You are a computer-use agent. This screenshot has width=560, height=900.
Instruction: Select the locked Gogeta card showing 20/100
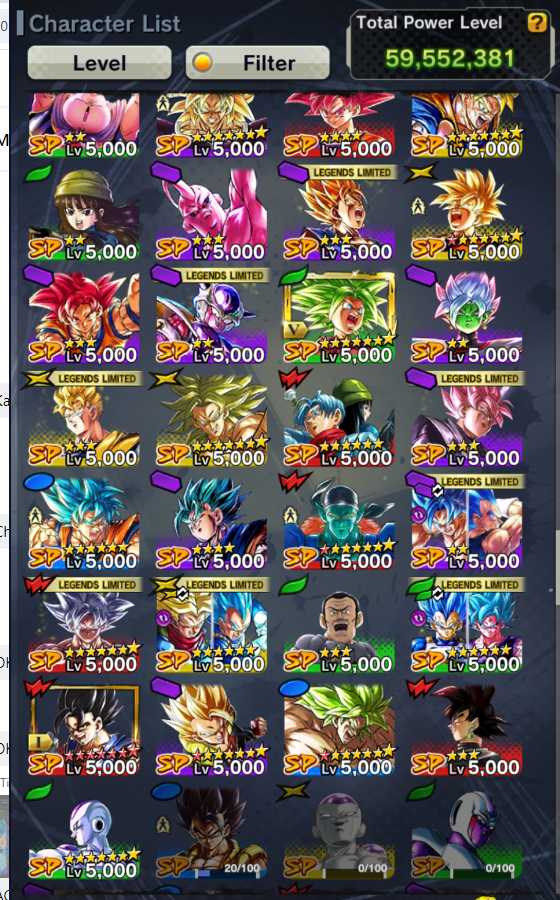coord(212,833)
